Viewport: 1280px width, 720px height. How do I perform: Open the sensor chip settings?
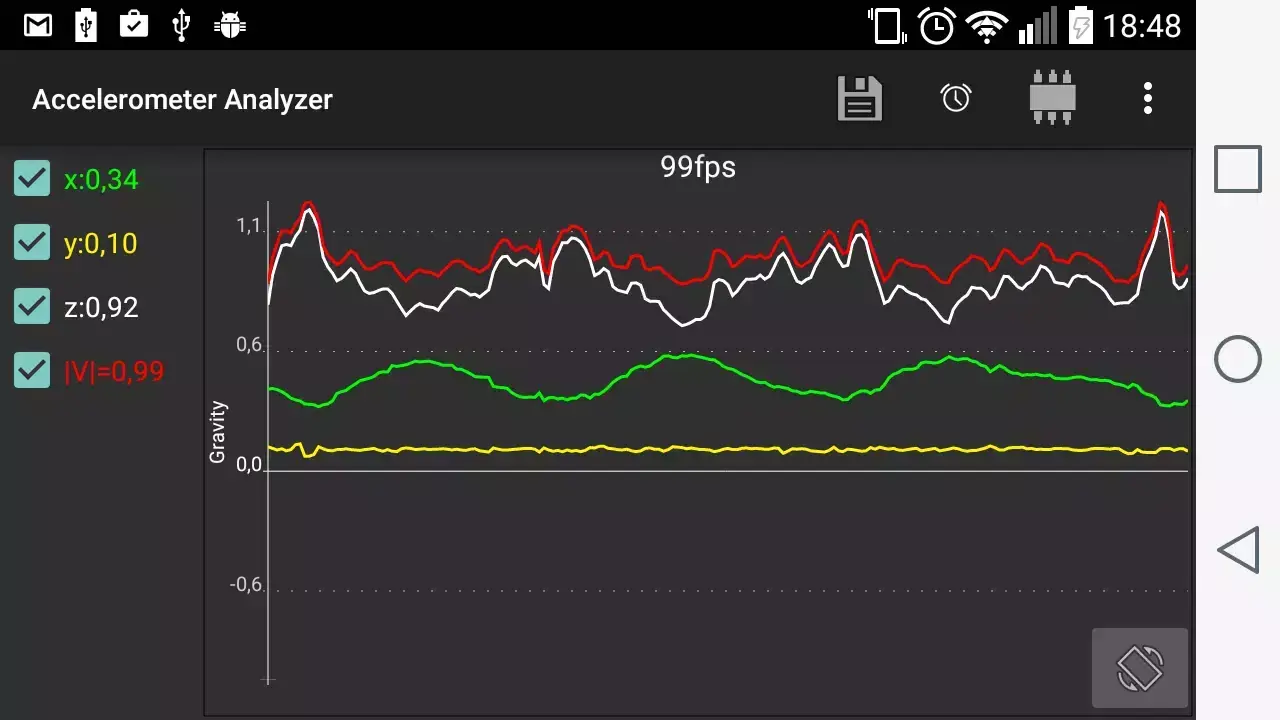coord(1053,98)
